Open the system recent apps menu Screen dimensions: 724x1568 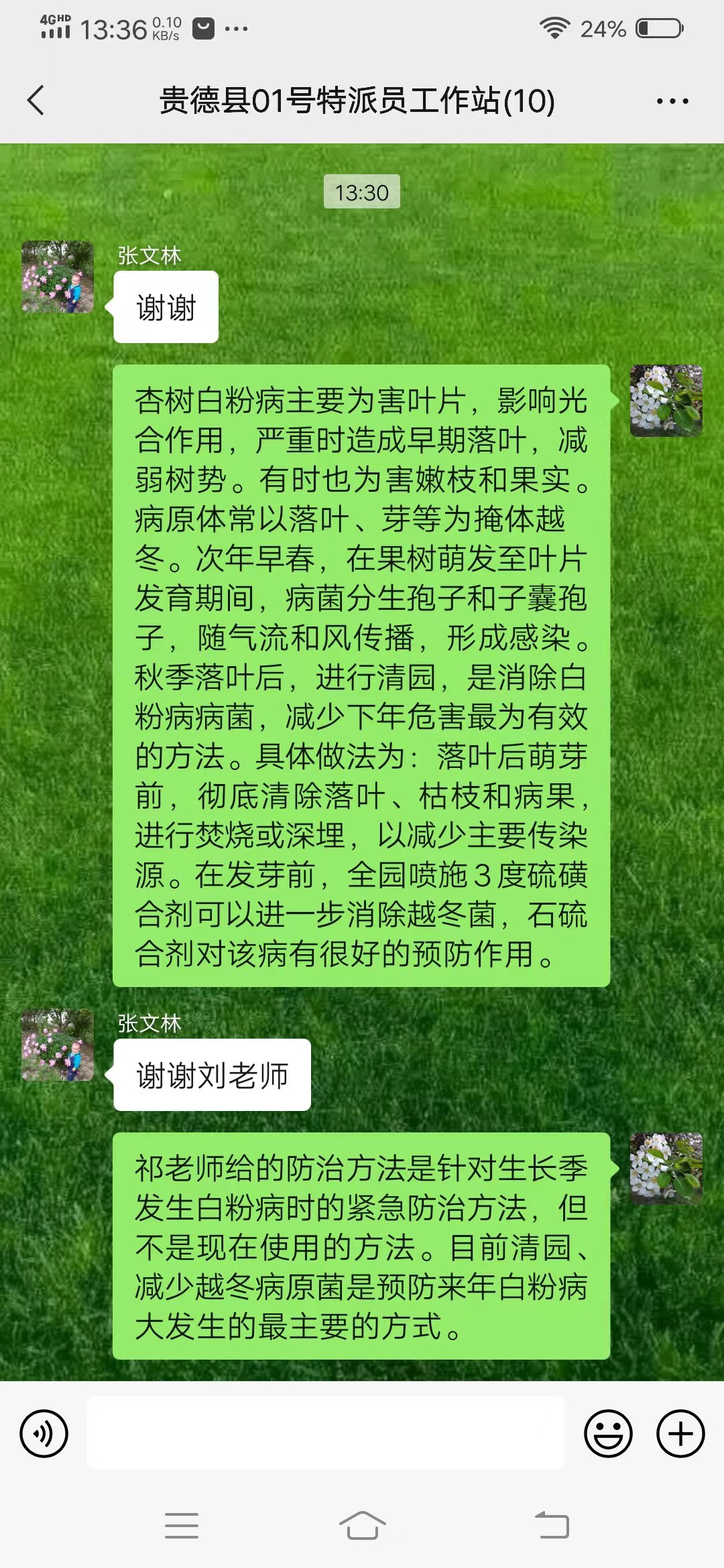pyautogui.click(x=182, y=1525)
